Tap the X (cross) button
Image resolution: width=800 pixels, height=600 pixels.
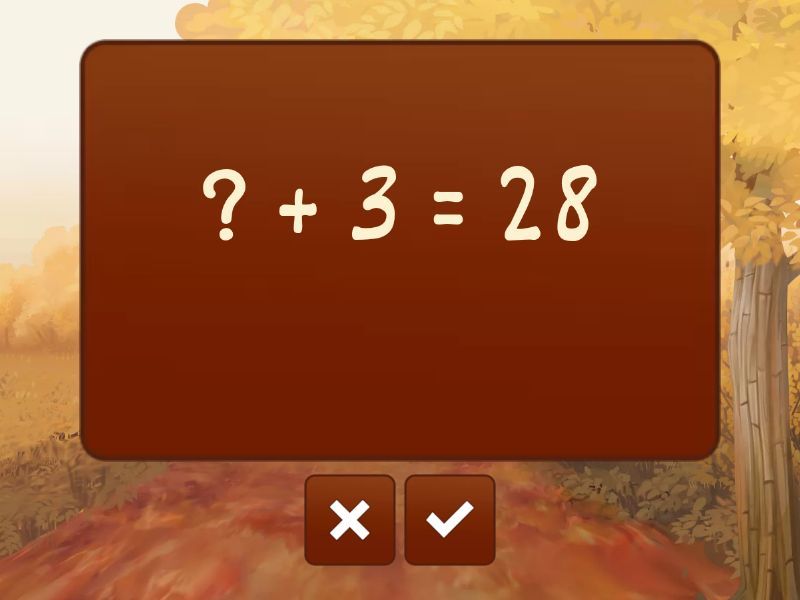click(350, 520)
